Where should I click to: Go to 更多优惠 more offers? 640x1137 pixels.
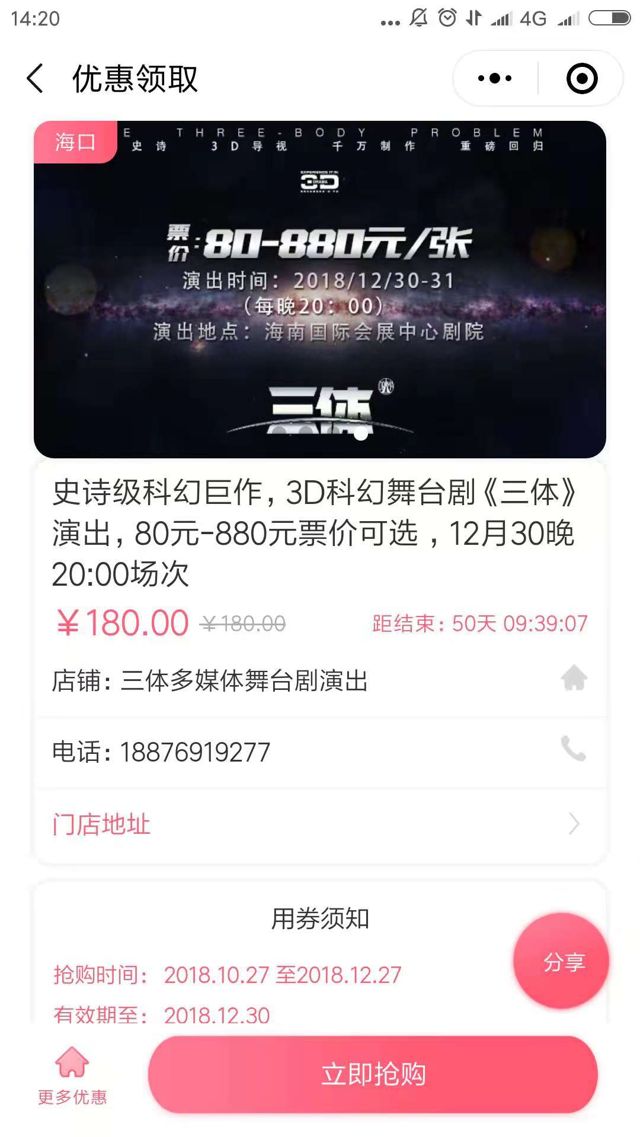[x=72, y=1075]
